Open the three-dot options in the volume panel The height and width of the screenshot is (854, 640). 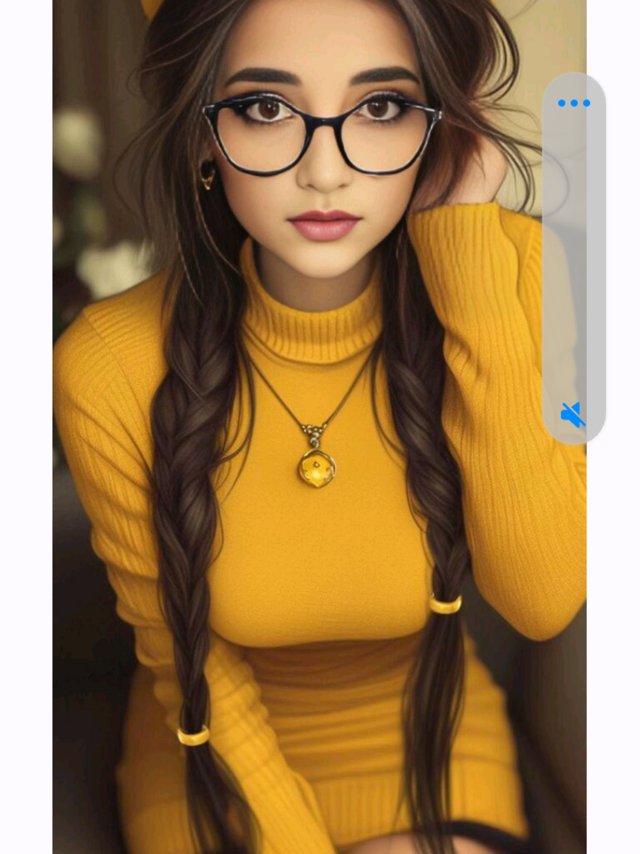[x=574, y=103]
